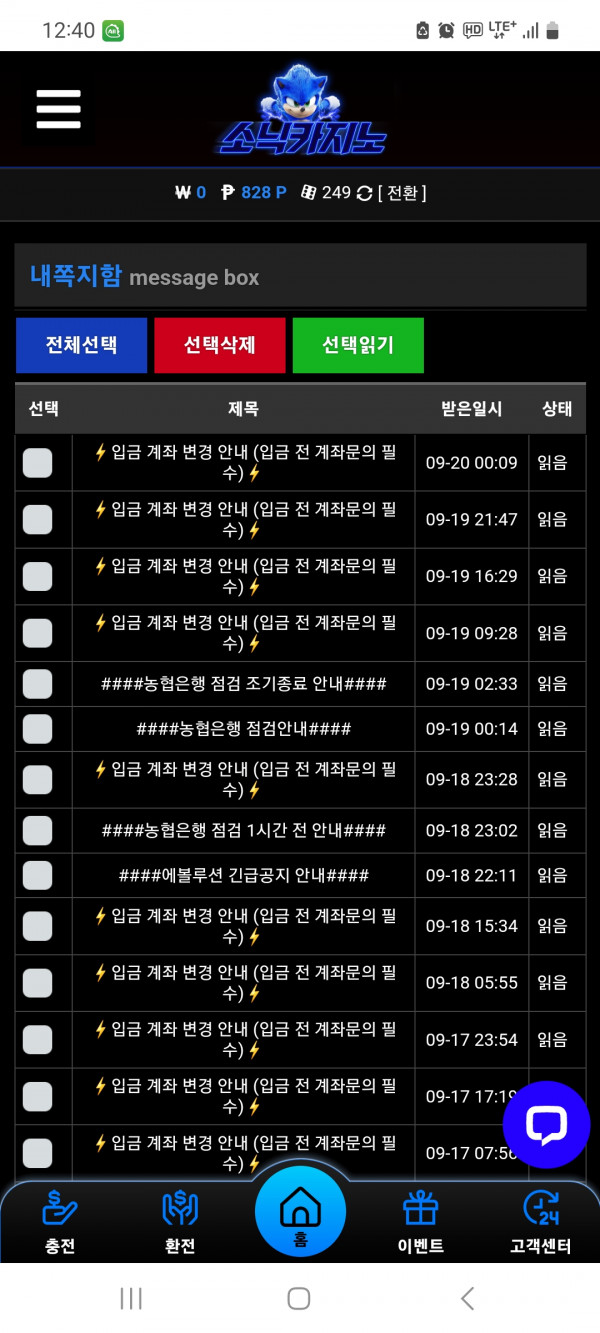Go to 충전 deposit tab
The image size is (600, 1333).
click(60, 1223)
